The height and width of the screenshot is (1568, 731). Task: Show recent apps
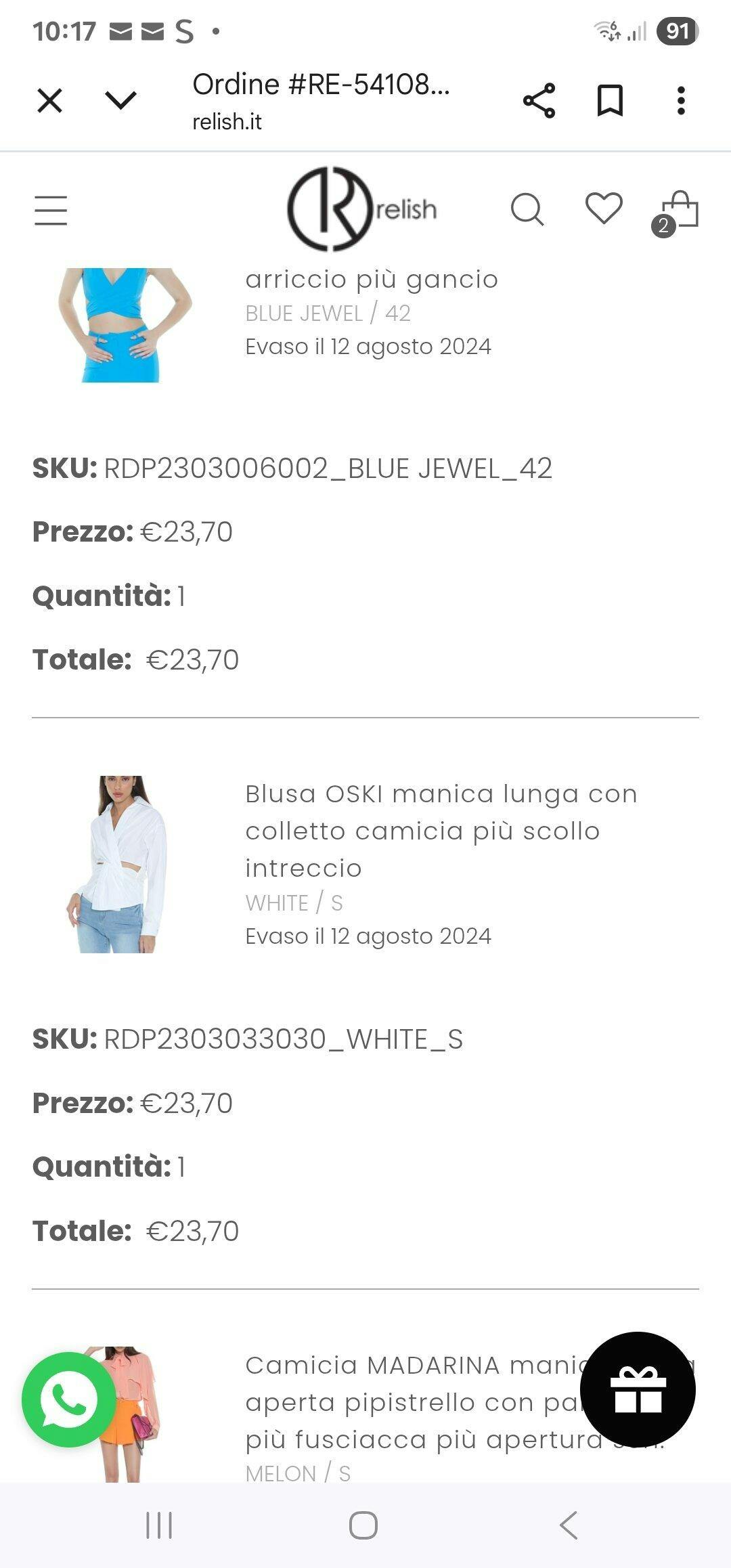pyautogui.click(x=160, y=1525)
